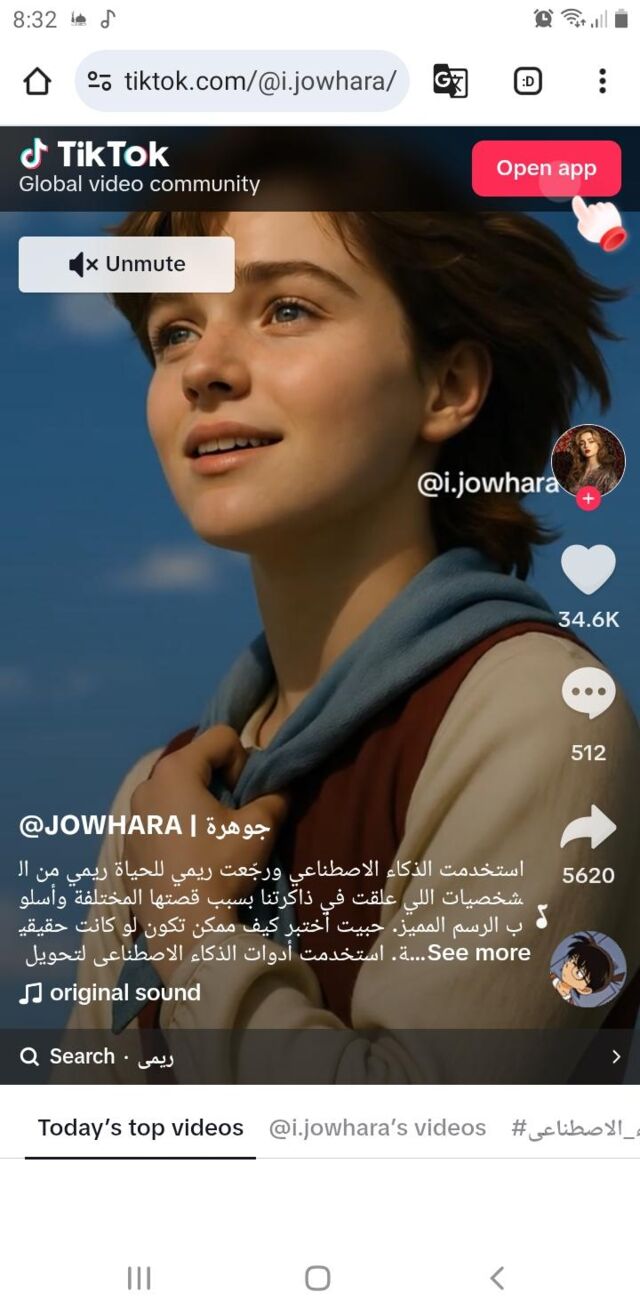
Task: Go to the browser home page
Action: click(37, 81)
